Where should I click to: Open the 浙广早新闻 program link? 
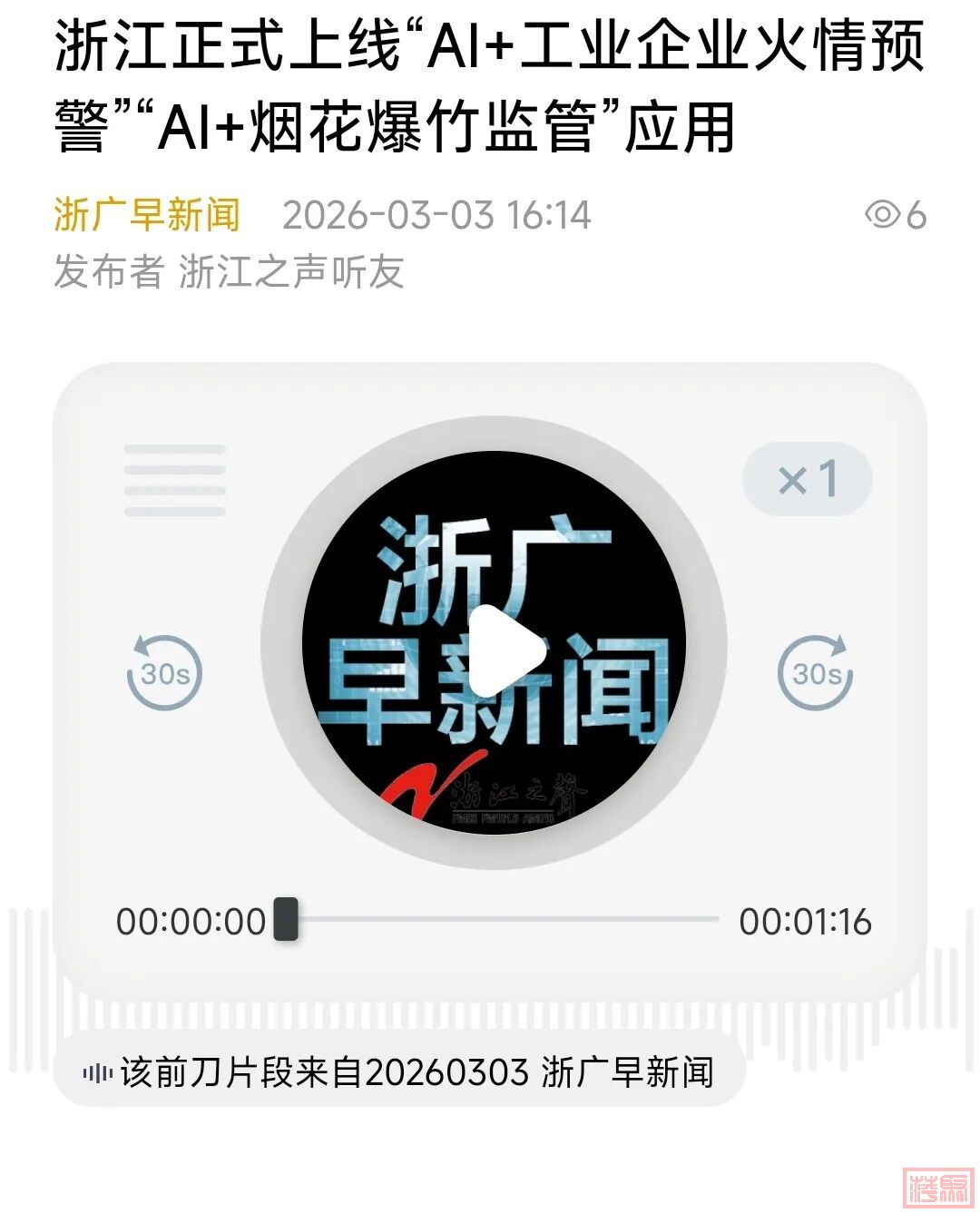[x=147, y=215]
